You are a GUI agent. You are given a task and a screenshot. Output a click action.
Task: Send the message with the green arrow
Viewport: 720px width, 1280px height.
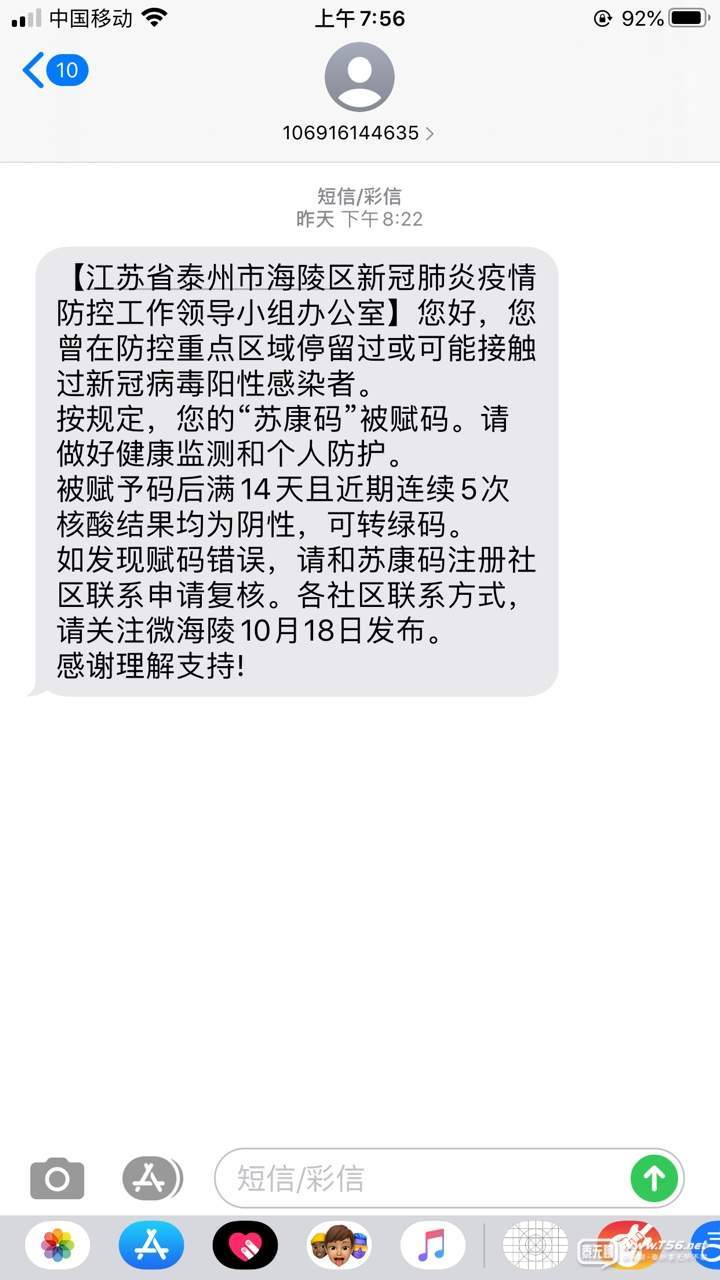pyautogui.click(x=654, y=1178)
